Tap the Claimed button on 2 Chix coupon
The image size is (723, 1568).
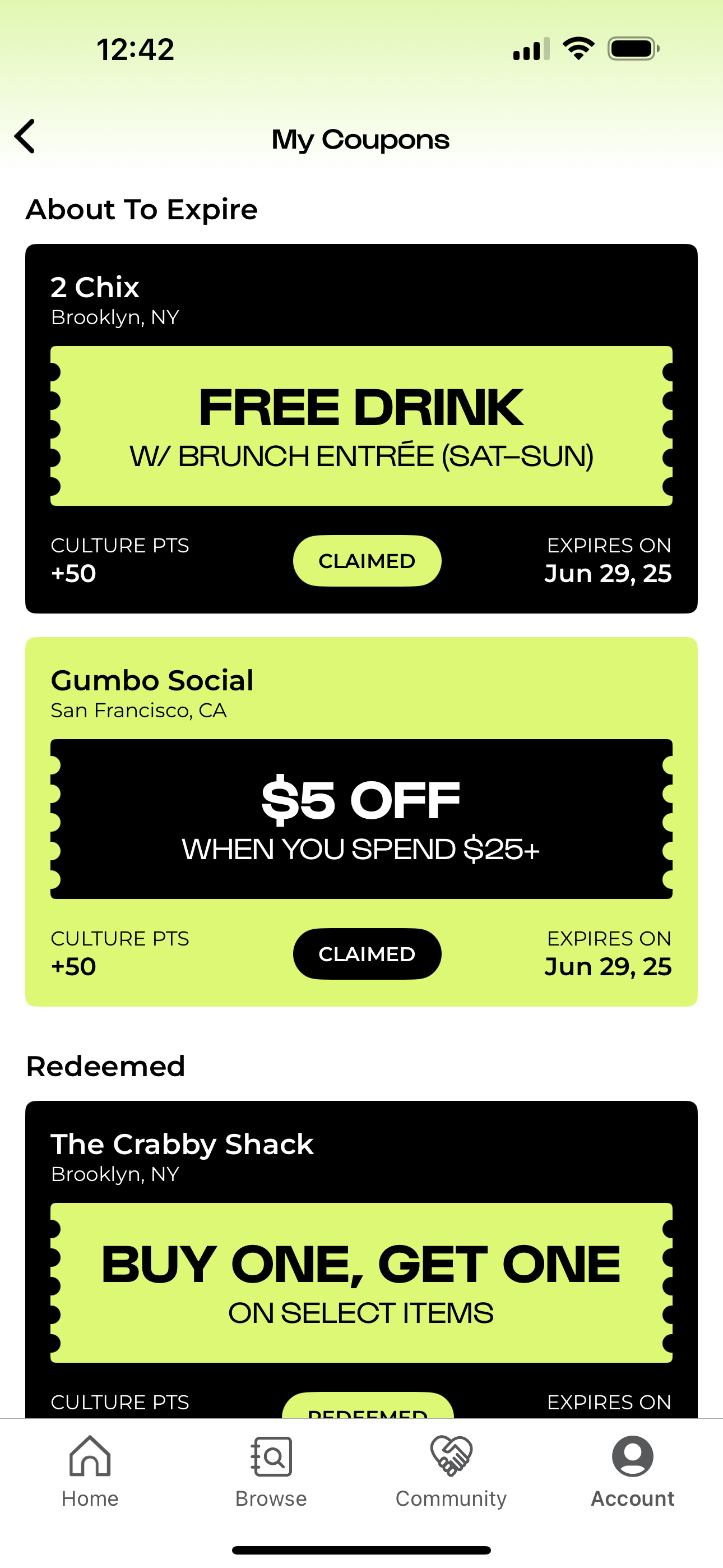pyautogui.click(x=367, y=561)
